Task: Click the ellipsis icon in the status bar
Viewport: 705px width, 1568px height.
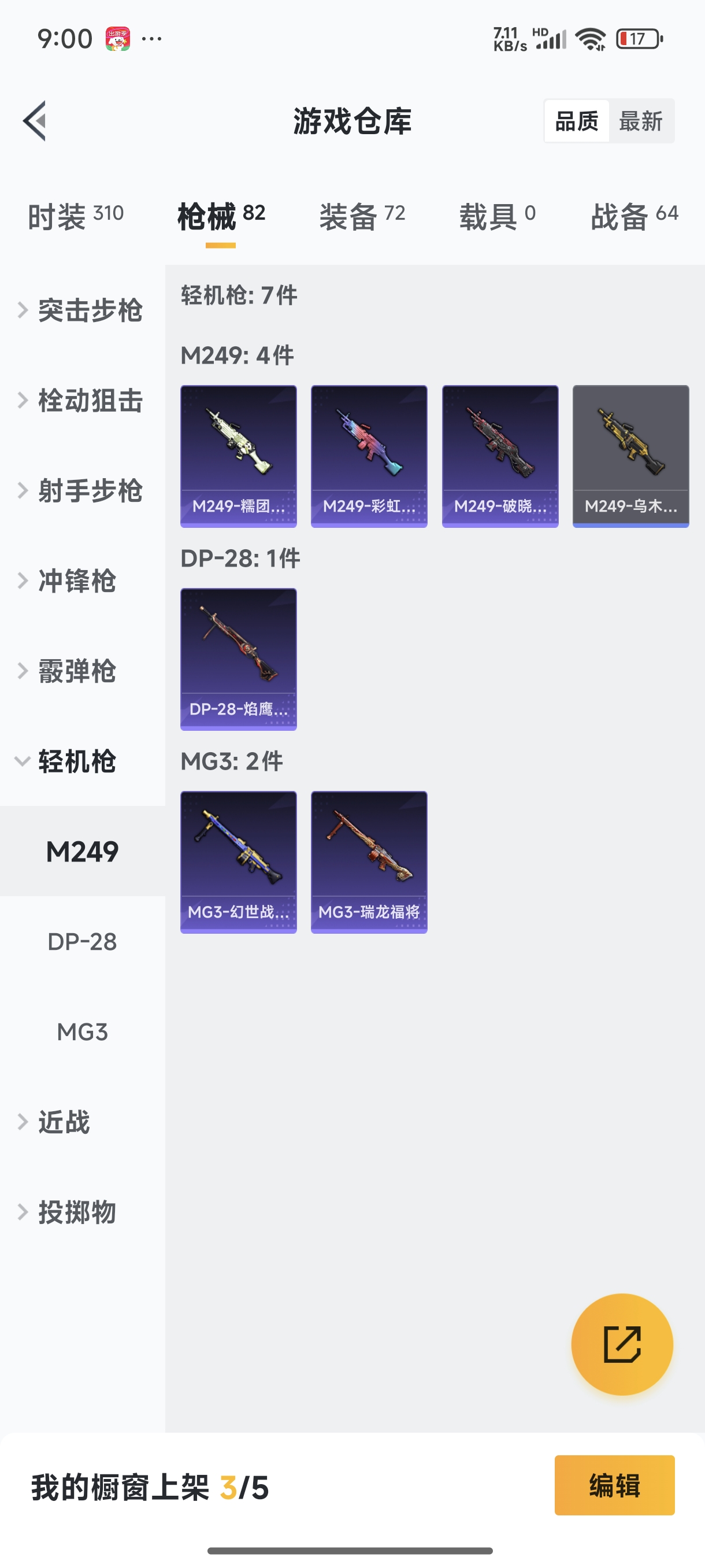Action: click(x=152, y=39)
